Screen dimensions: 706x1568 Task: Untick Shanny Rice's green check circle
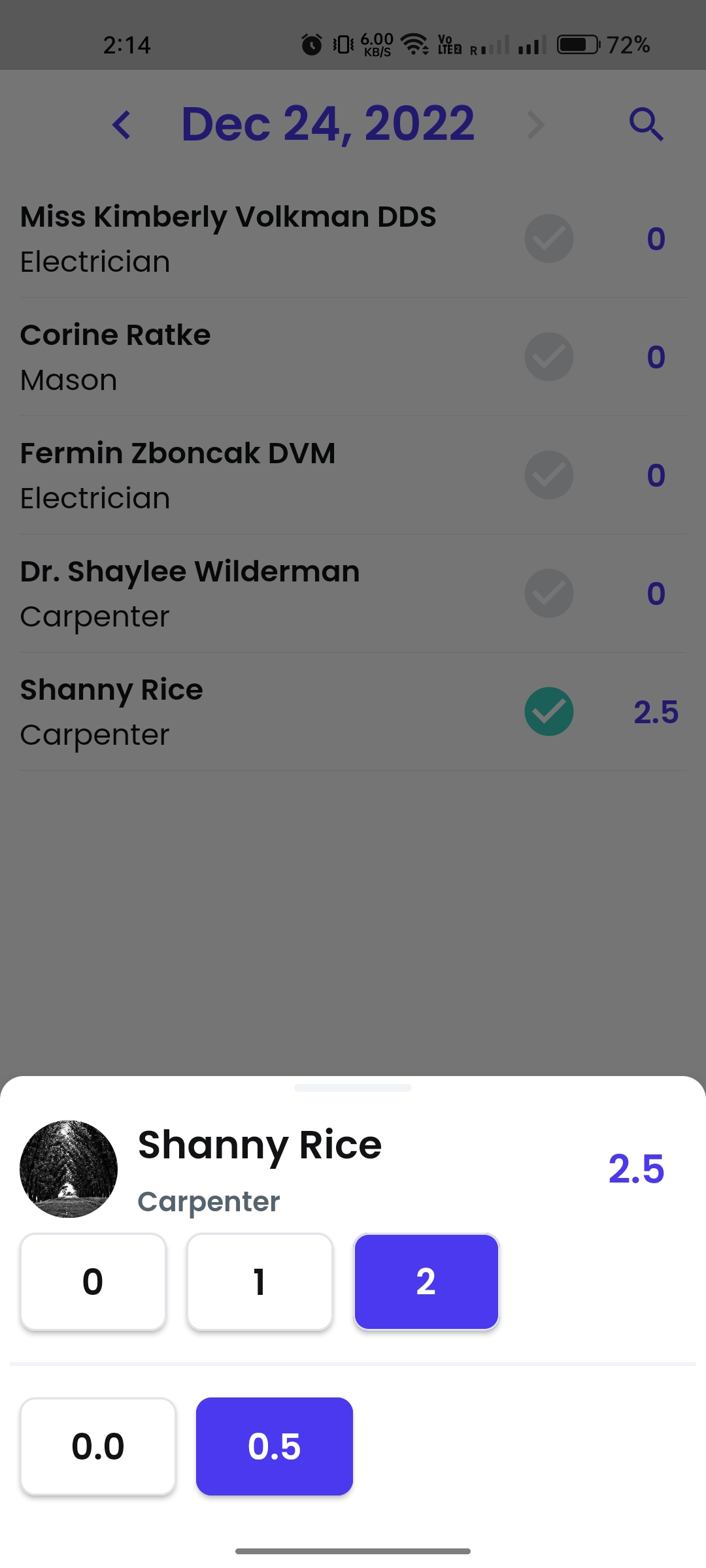coord(549,711)
